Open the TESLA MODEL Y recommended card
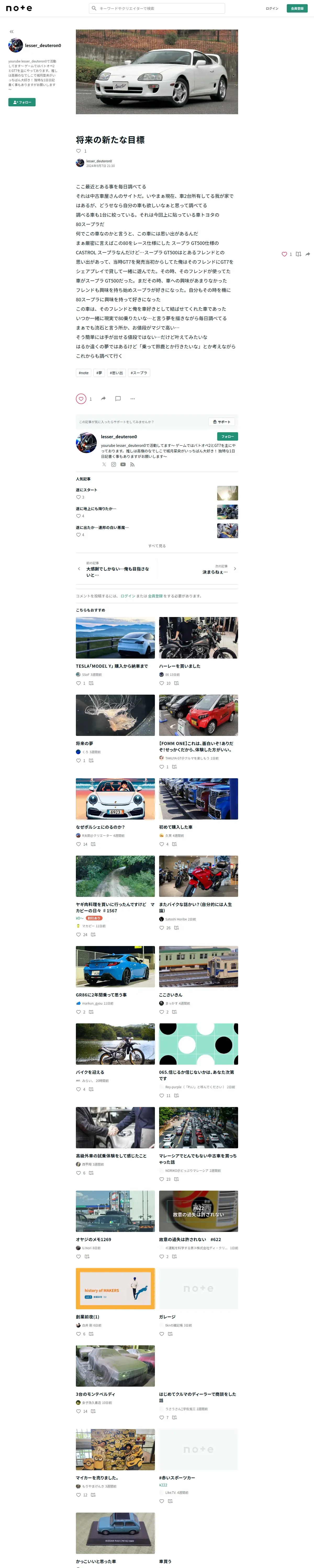The height and width of the screenshot is (1568, 314). click(115, 638)
